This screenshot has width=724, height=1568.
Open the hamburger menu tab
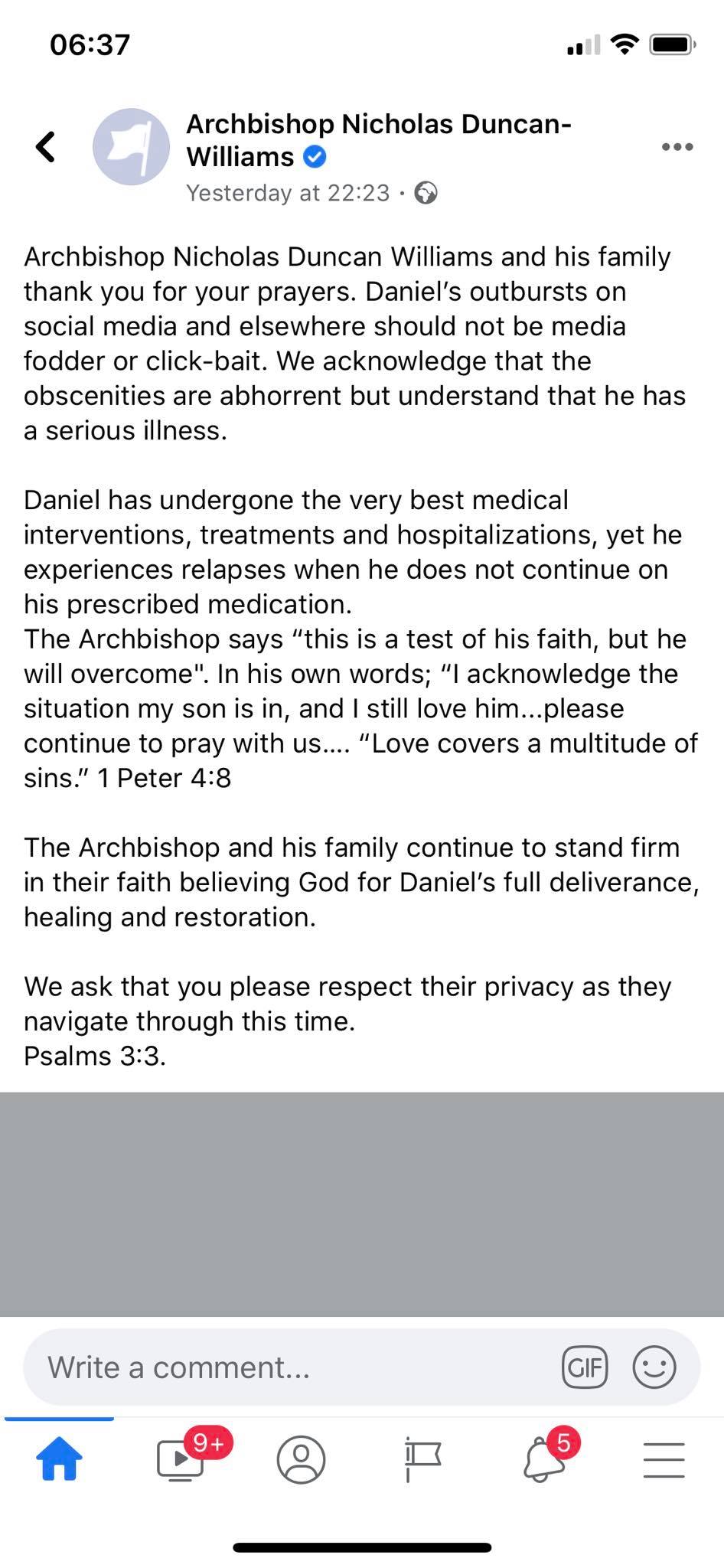[664, 1459]
